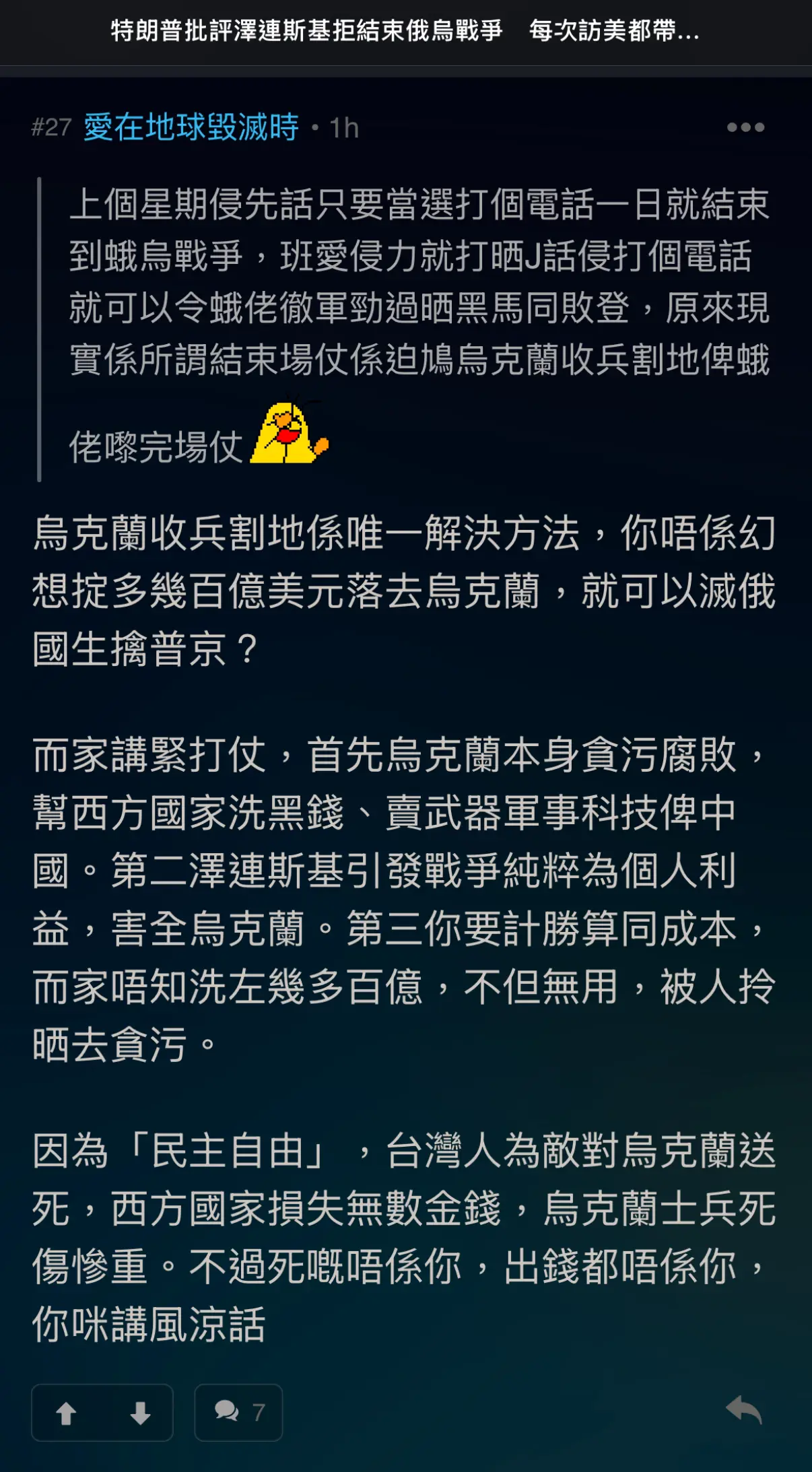Reply to post #27 with the arrow icon

click(744, 1410)
